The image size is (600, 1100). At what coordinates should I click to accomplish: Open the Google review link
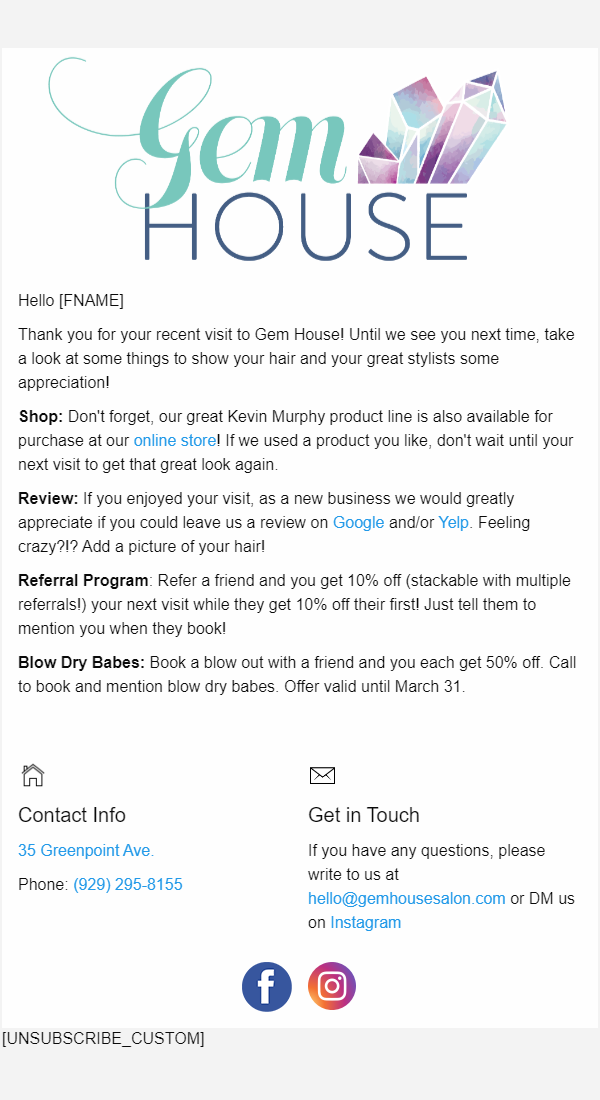(358, 522)
